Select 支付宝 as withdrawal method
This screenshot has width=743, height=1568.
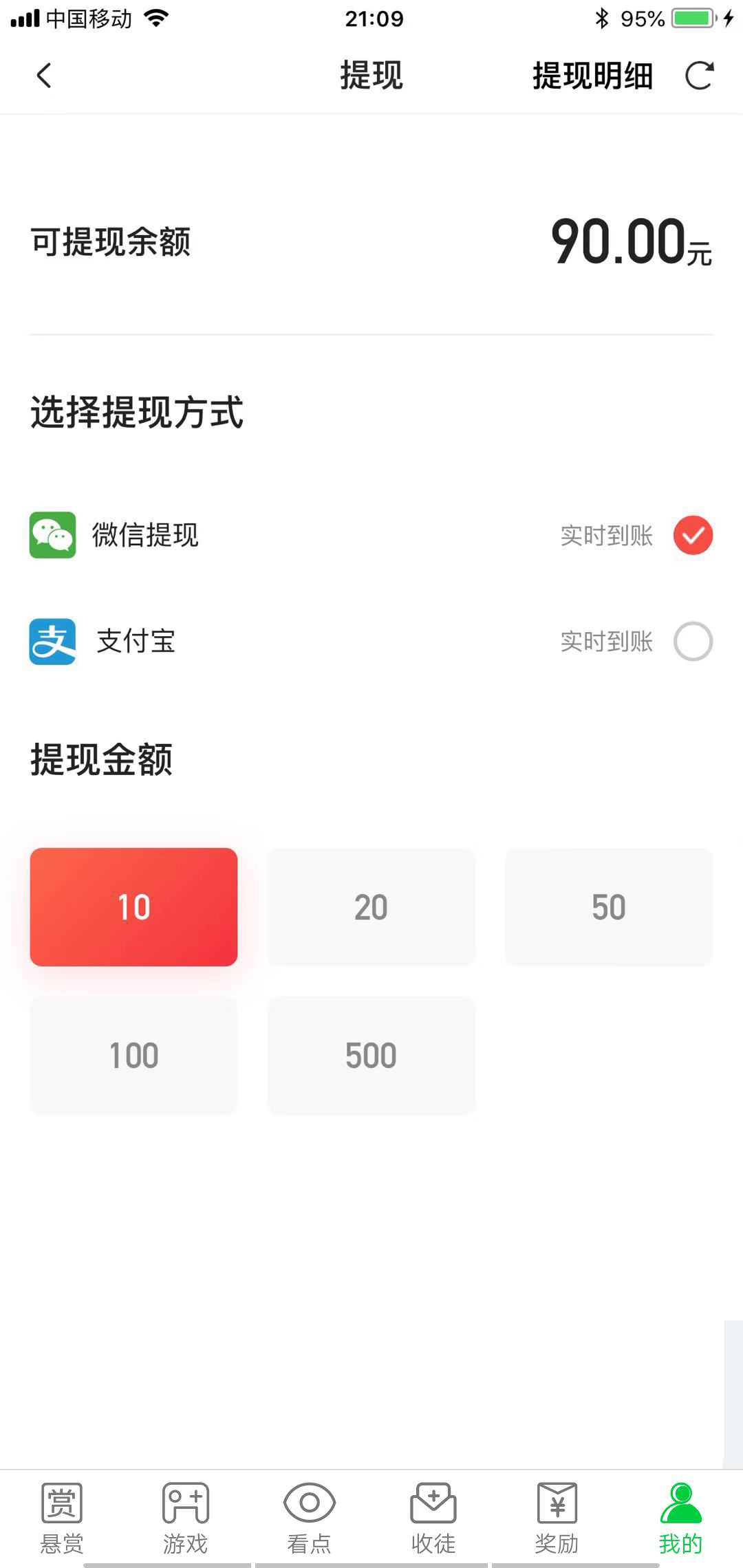click(693, 642)
